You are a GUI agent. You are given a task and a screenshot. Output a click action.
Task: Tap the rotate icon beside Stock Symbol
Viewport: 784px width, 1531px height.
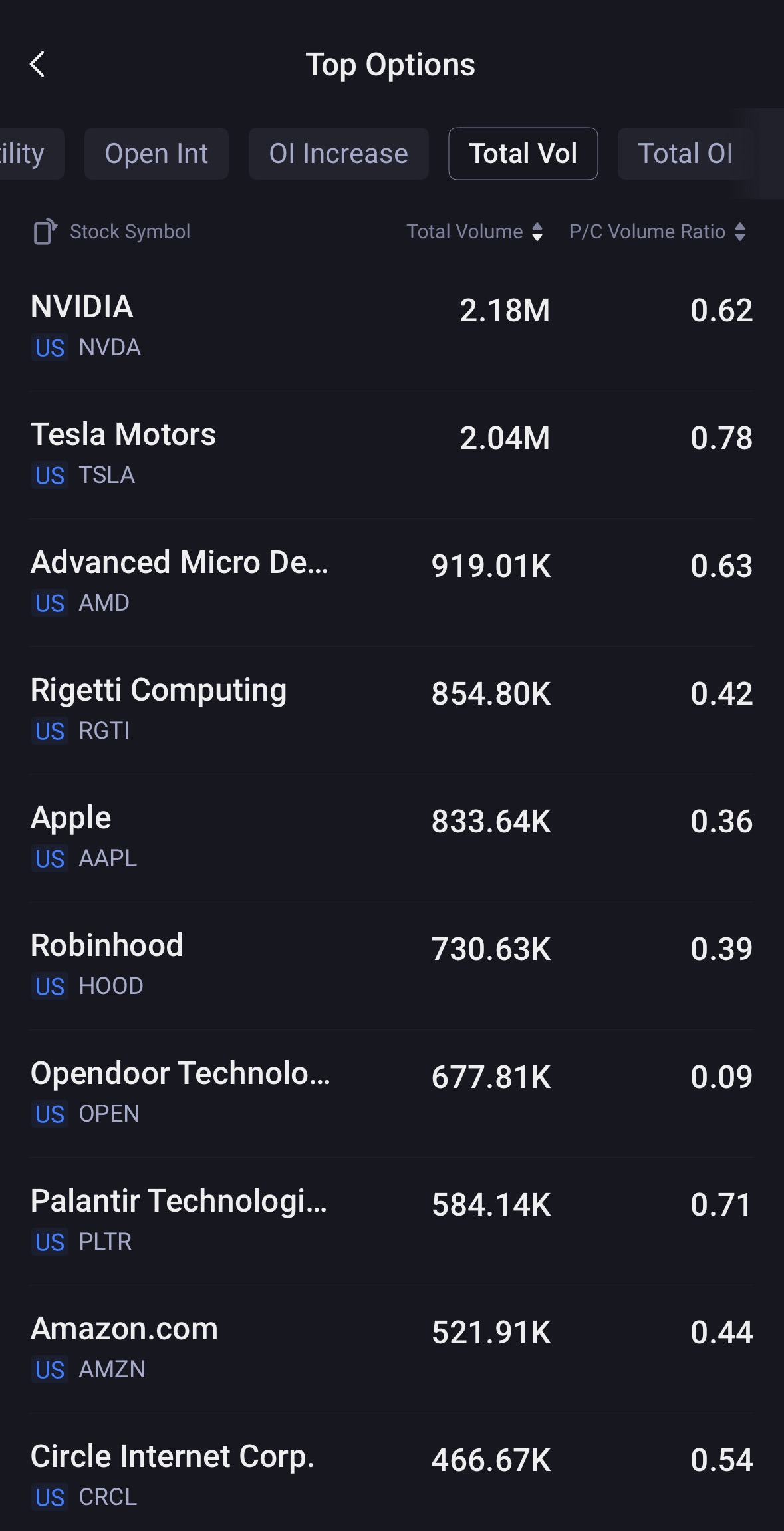(x=45, y=232)
